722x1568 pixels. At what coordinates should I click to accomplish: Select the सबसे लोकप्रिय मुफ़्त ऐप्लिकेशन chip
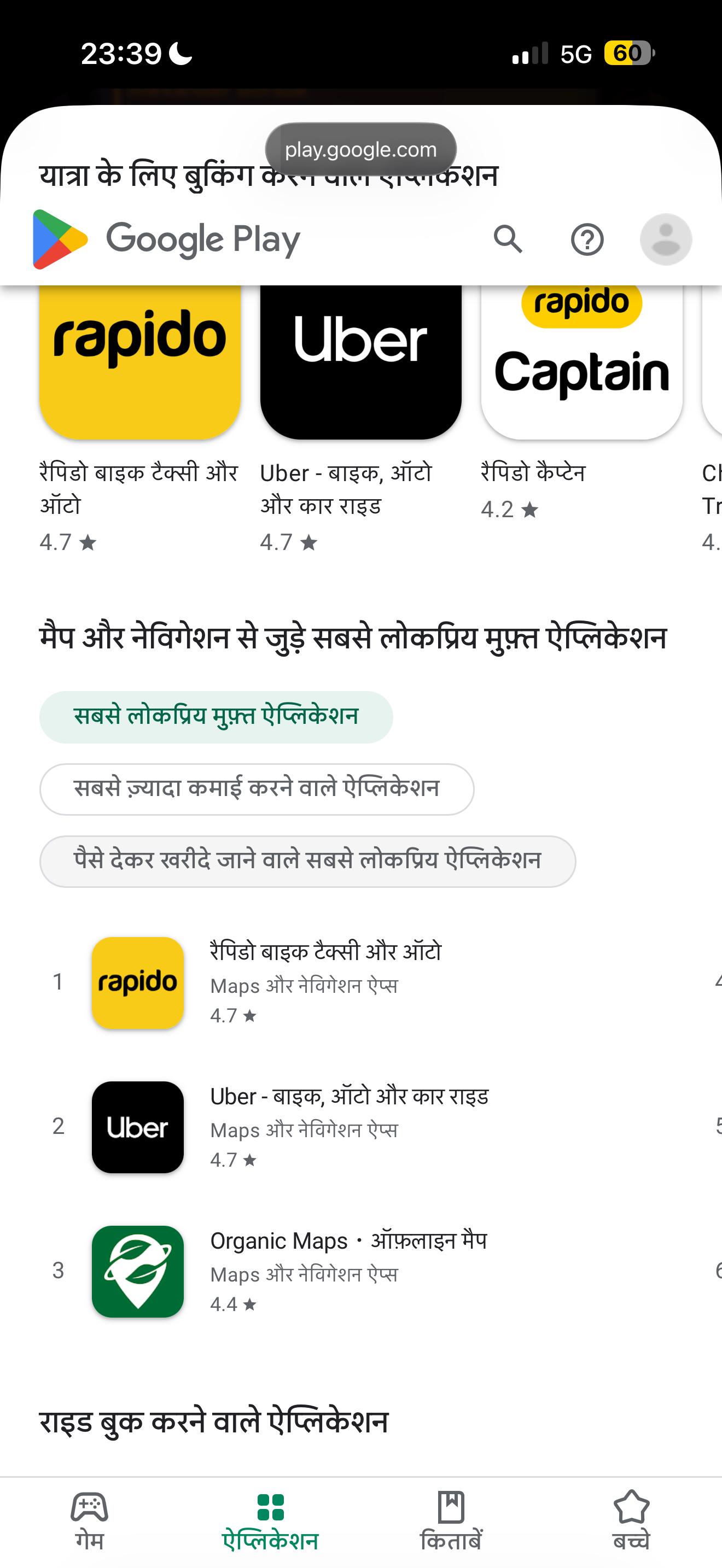click(216, 716)
